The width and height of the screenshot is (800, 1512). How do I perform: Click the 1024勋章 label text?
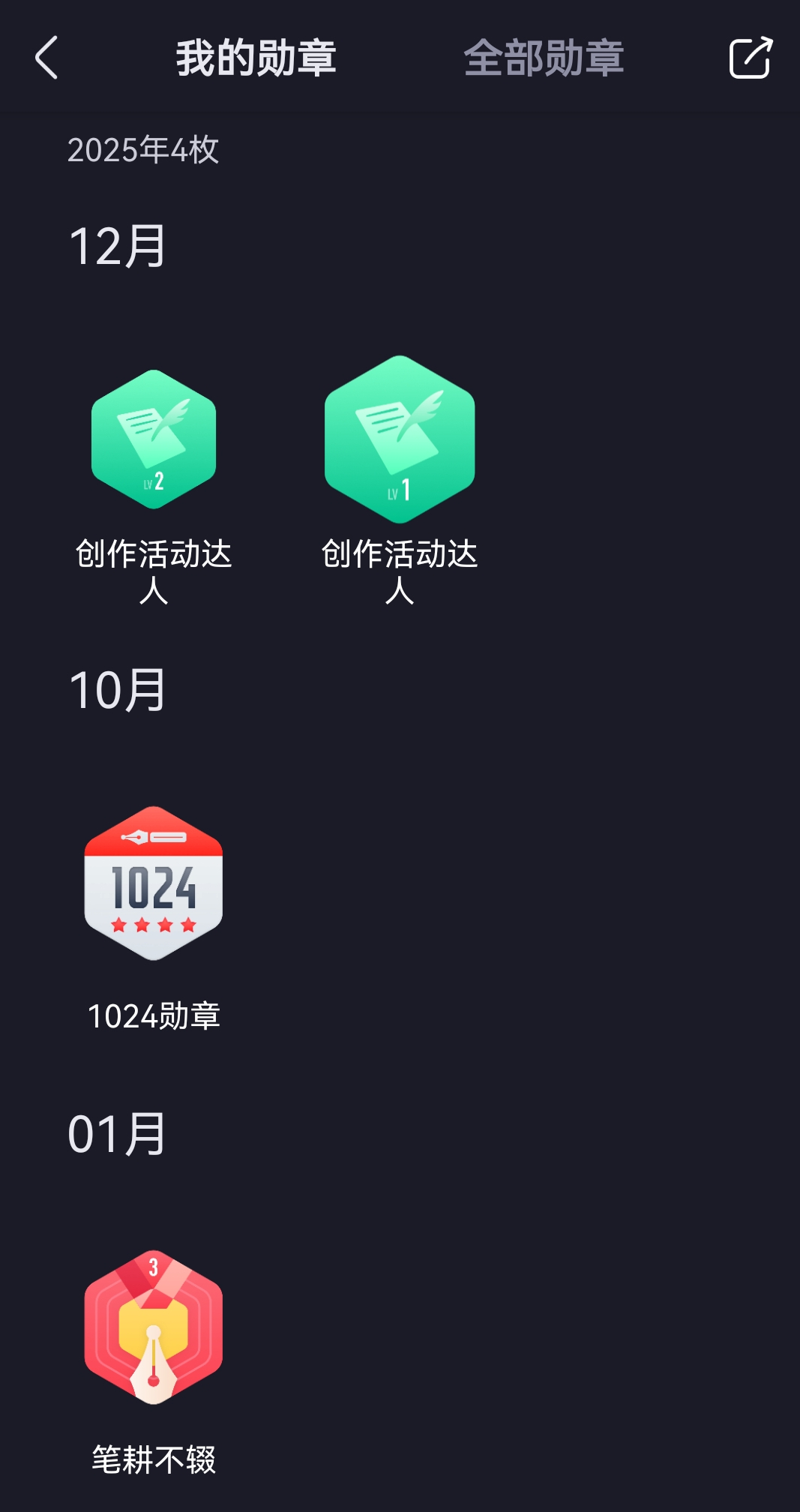154,1016
